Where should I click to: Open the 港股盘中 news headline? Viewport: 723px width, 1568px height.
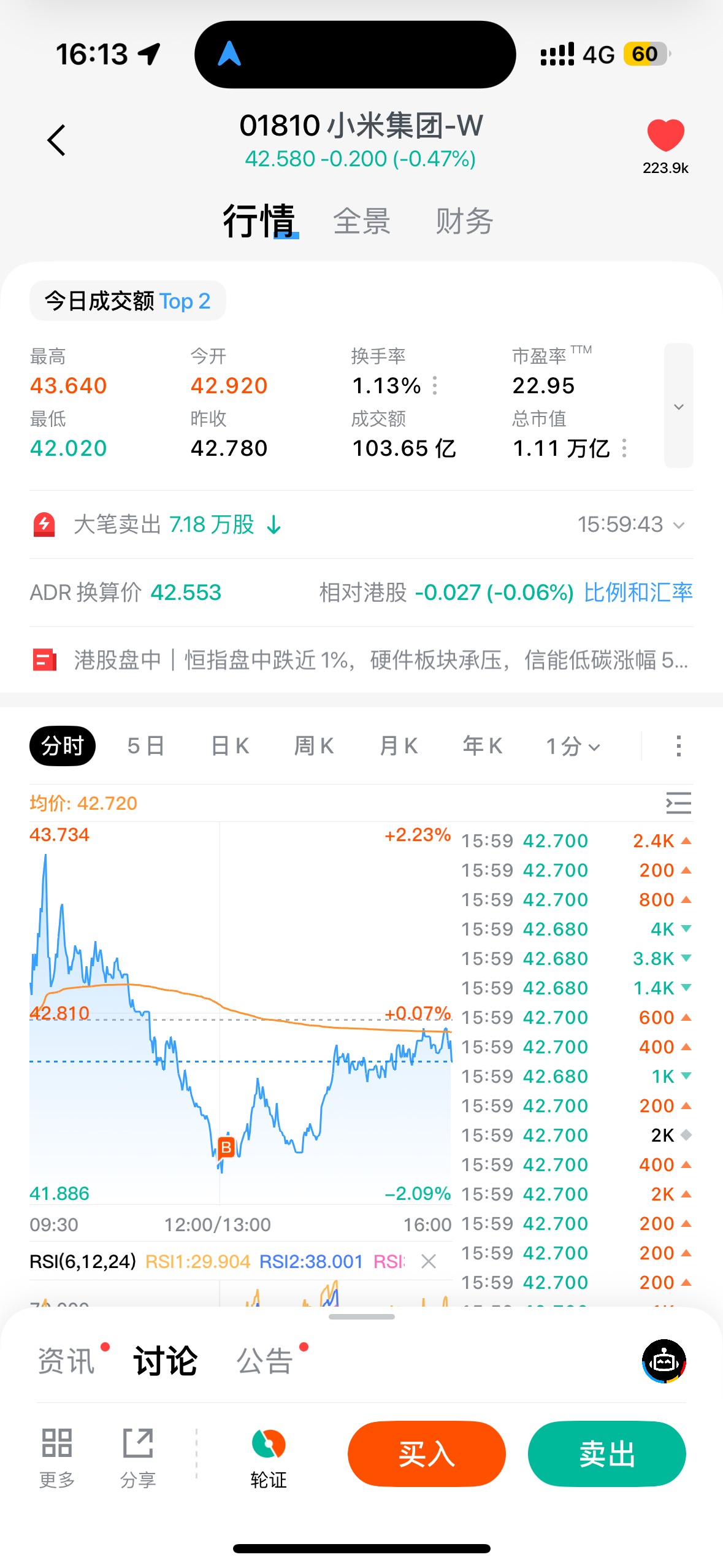(380, 660)
